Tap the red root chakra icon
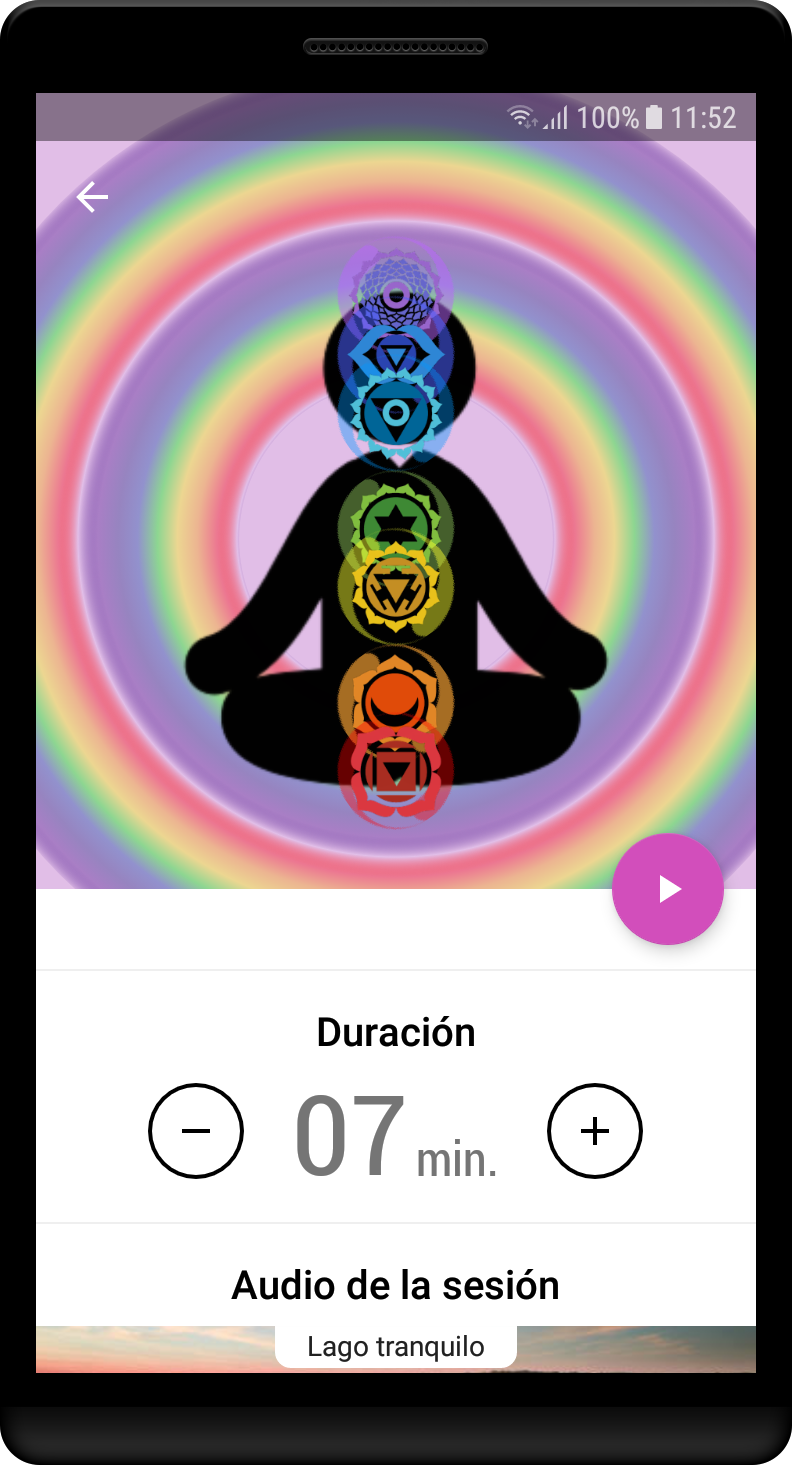This screenshot has height=1465, width=792. coord(396,770)
